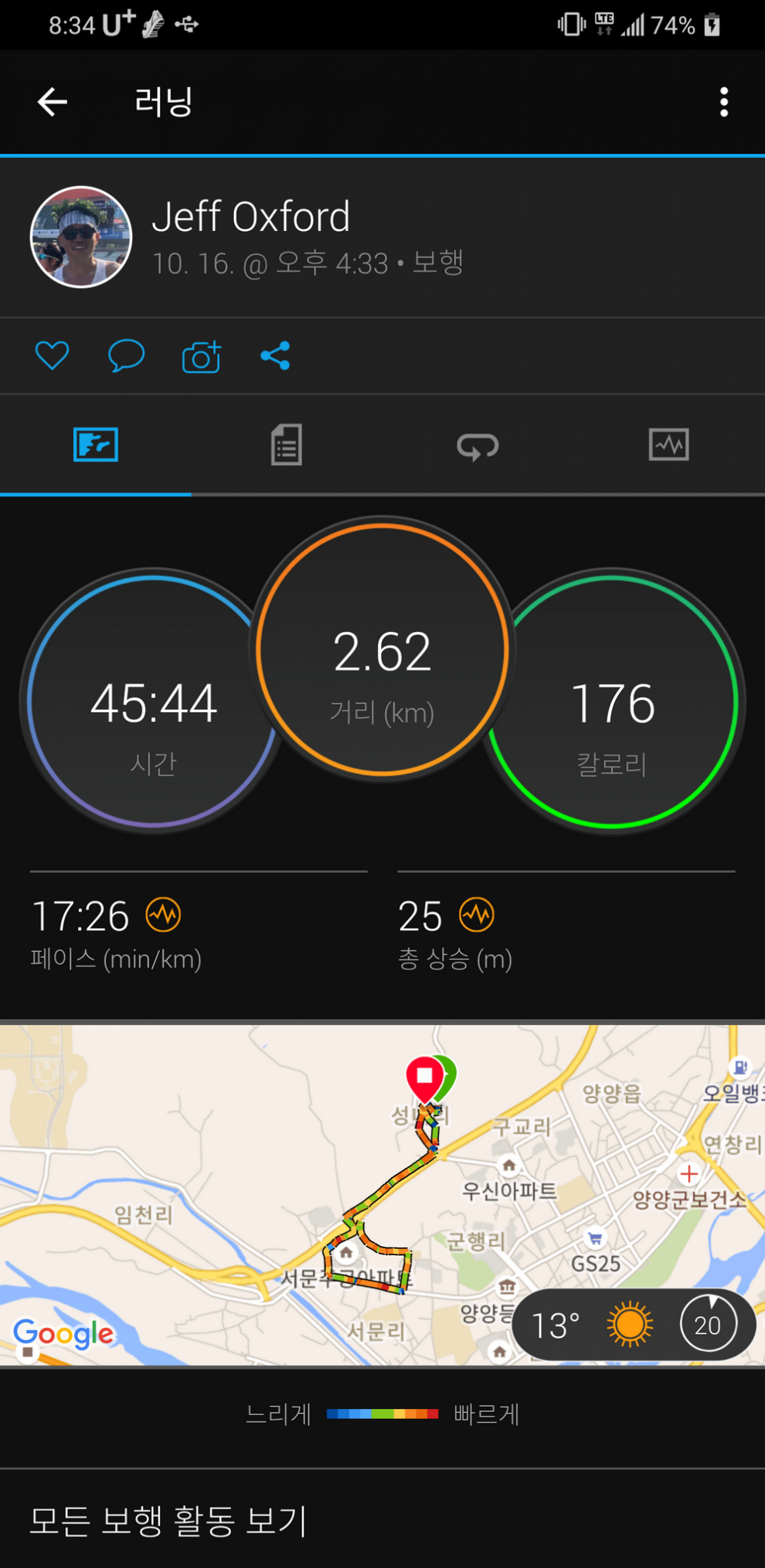This screenshot has width=765, height=1568.
Task: Switch to the stats details tab
Action: tap(286, 445)
